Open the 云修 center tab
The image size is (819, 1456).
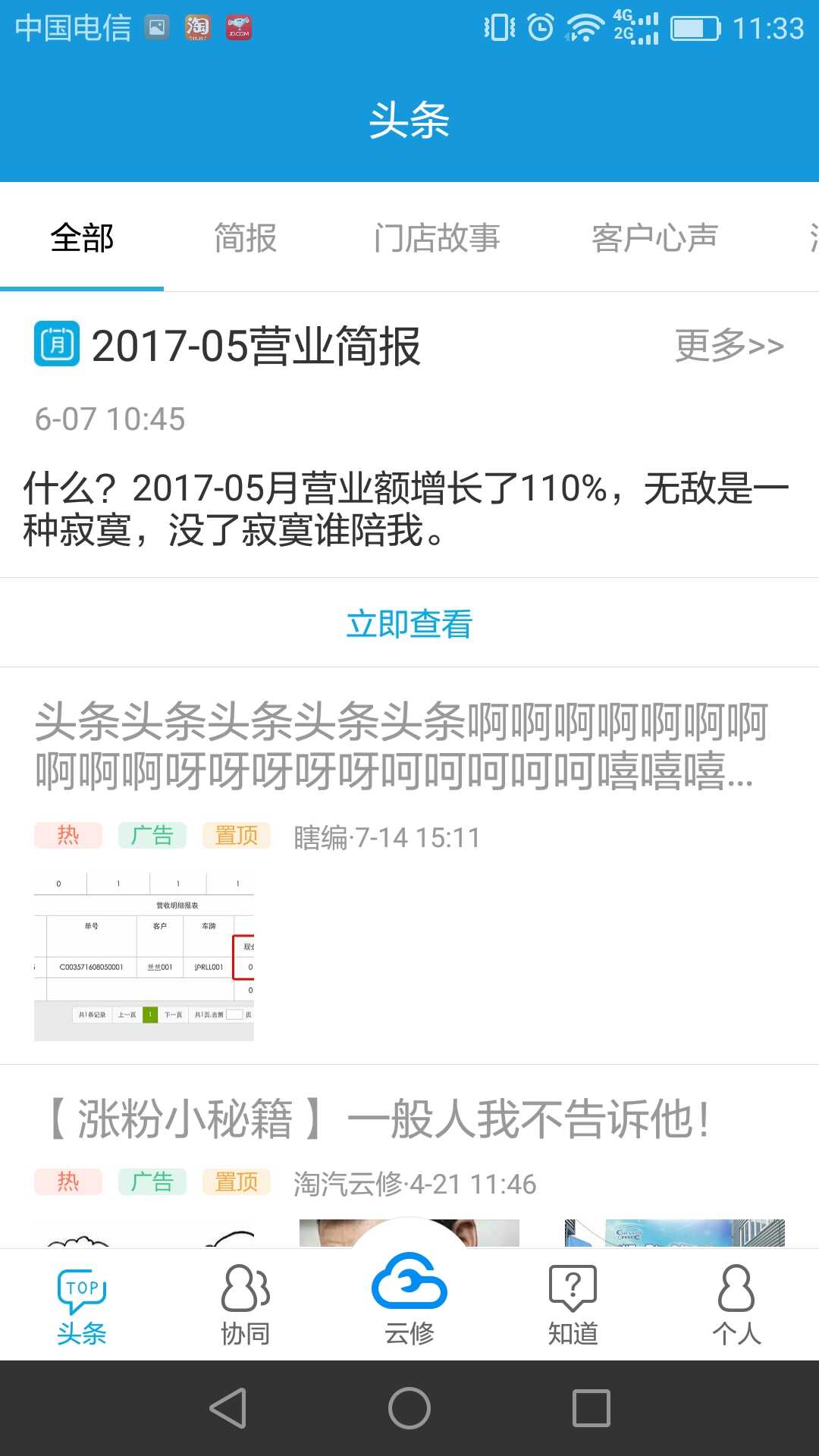[x=409, y=1298]
